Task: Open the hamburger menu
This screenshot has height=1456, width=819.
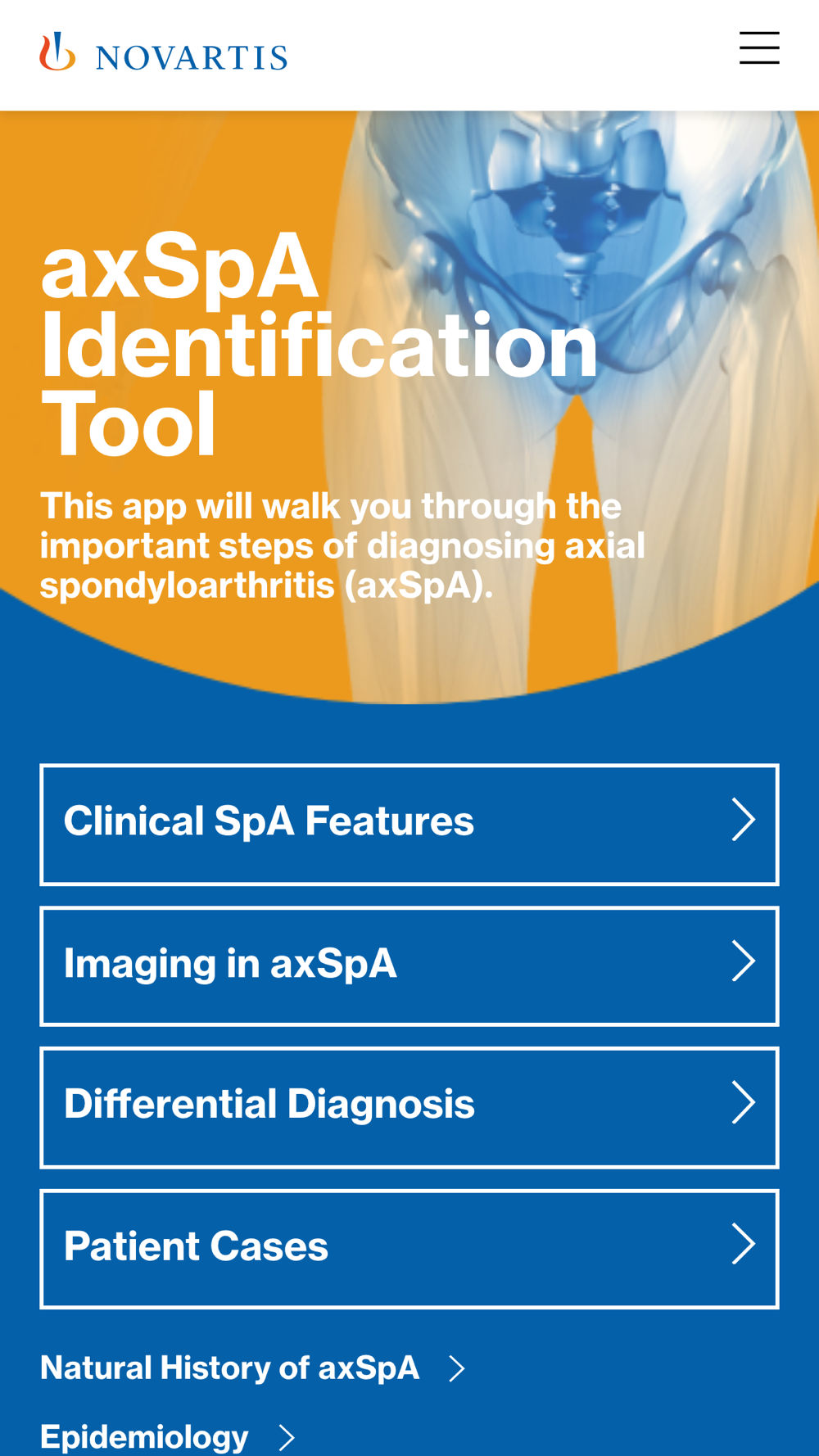Action: pos(759,48)
